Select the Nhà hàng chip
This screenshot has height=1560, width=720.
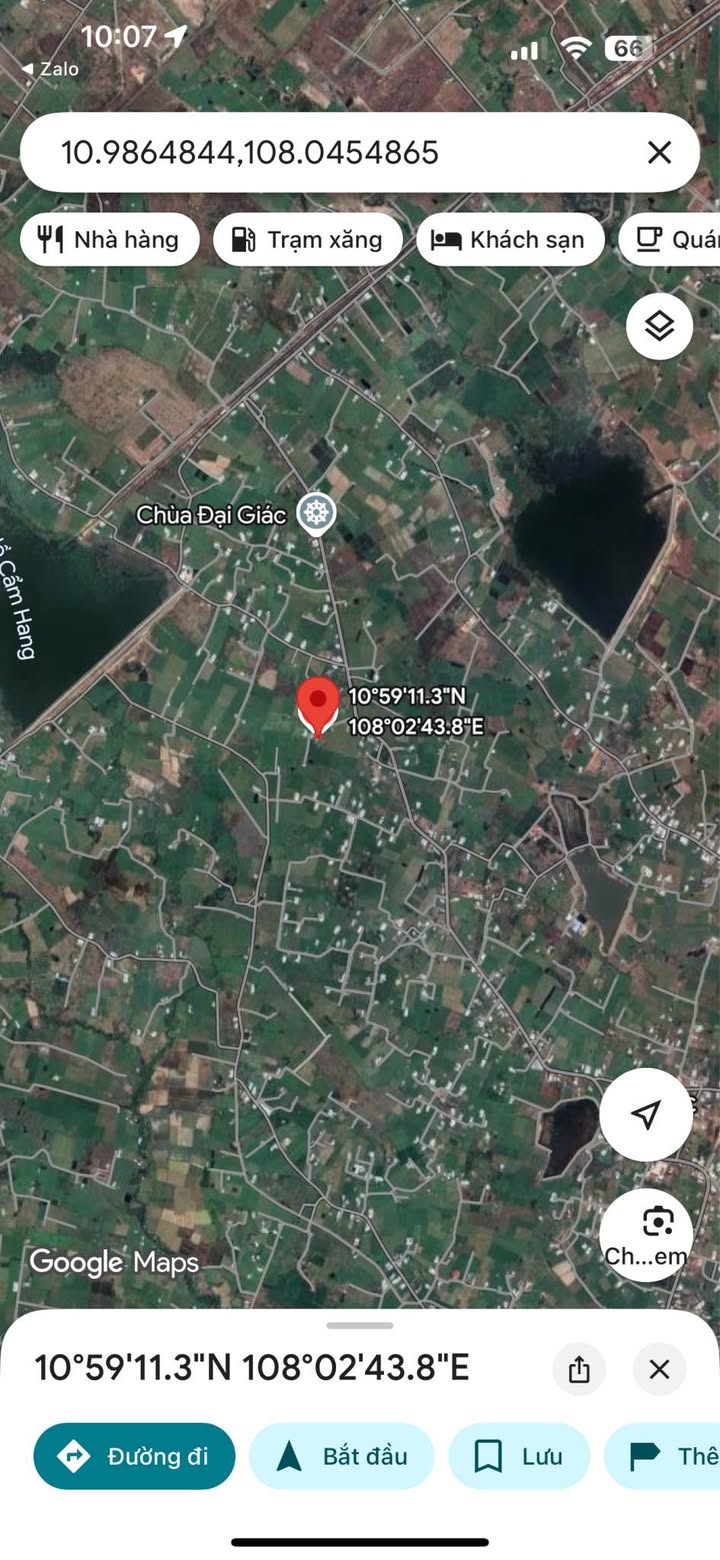click(110, 240)
